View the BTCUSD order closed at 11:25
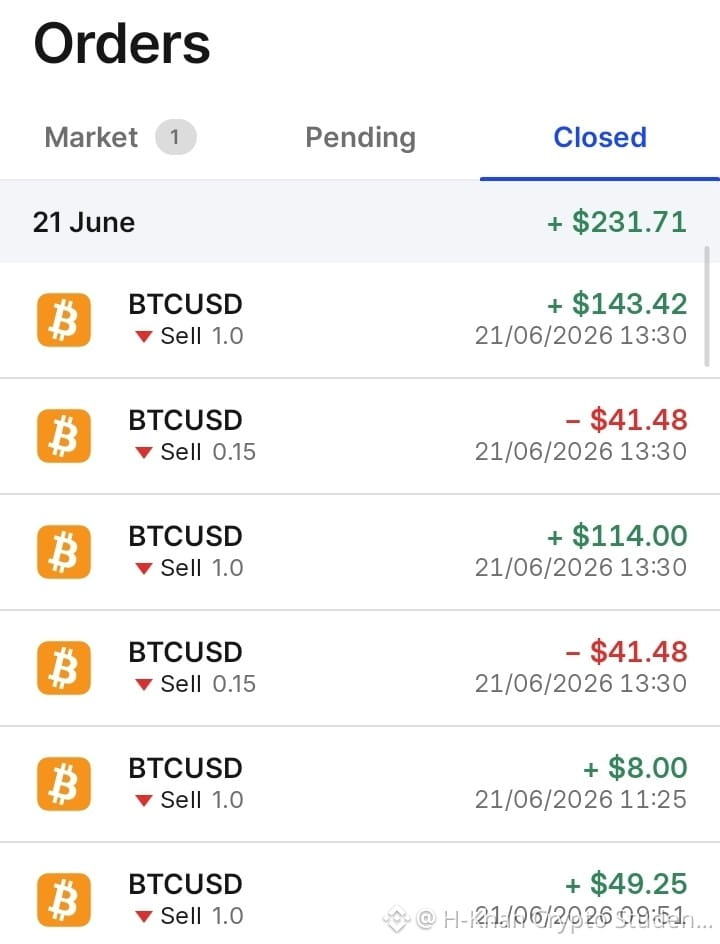 point(360,784)
